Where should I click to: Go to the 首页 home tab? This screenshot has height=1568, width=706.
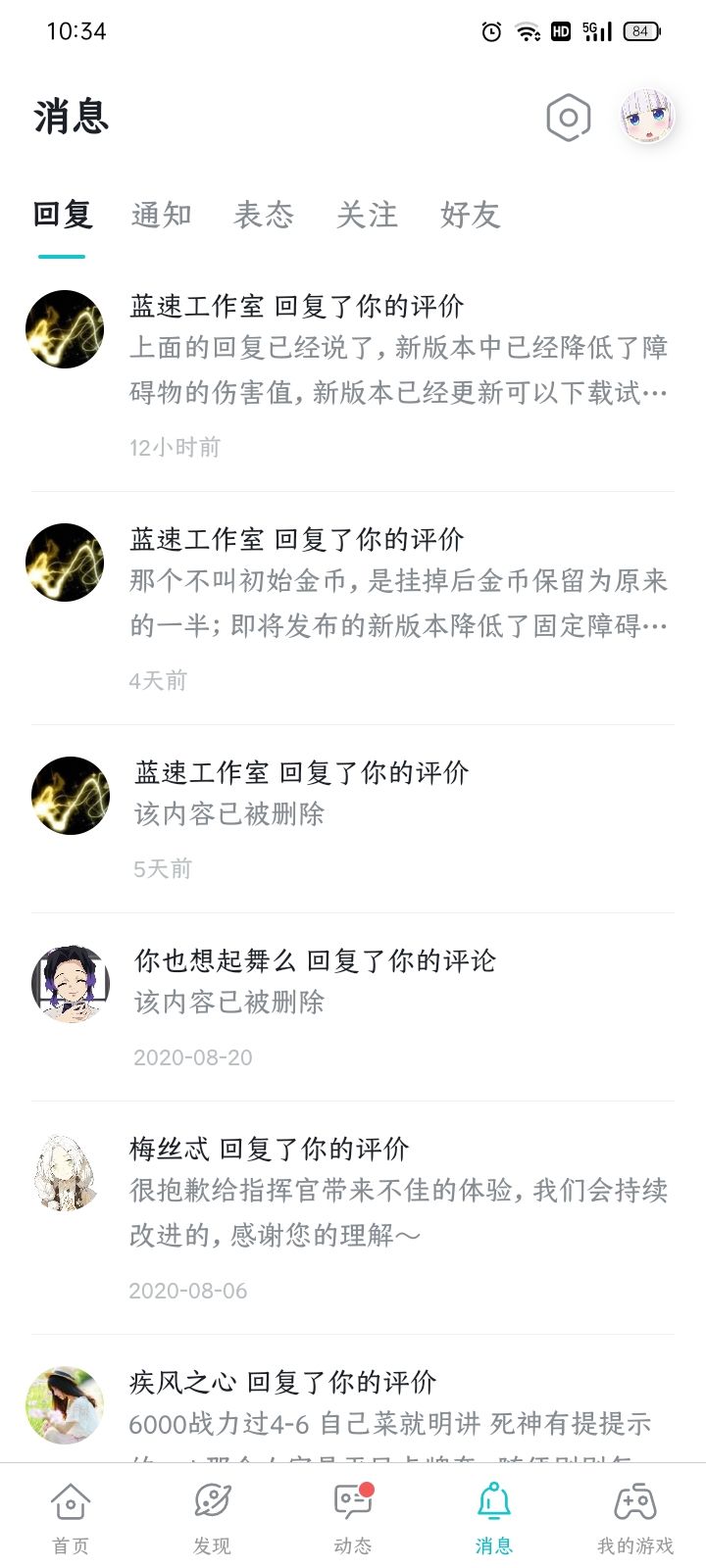pyautogui.click(x=71, y=1517)
